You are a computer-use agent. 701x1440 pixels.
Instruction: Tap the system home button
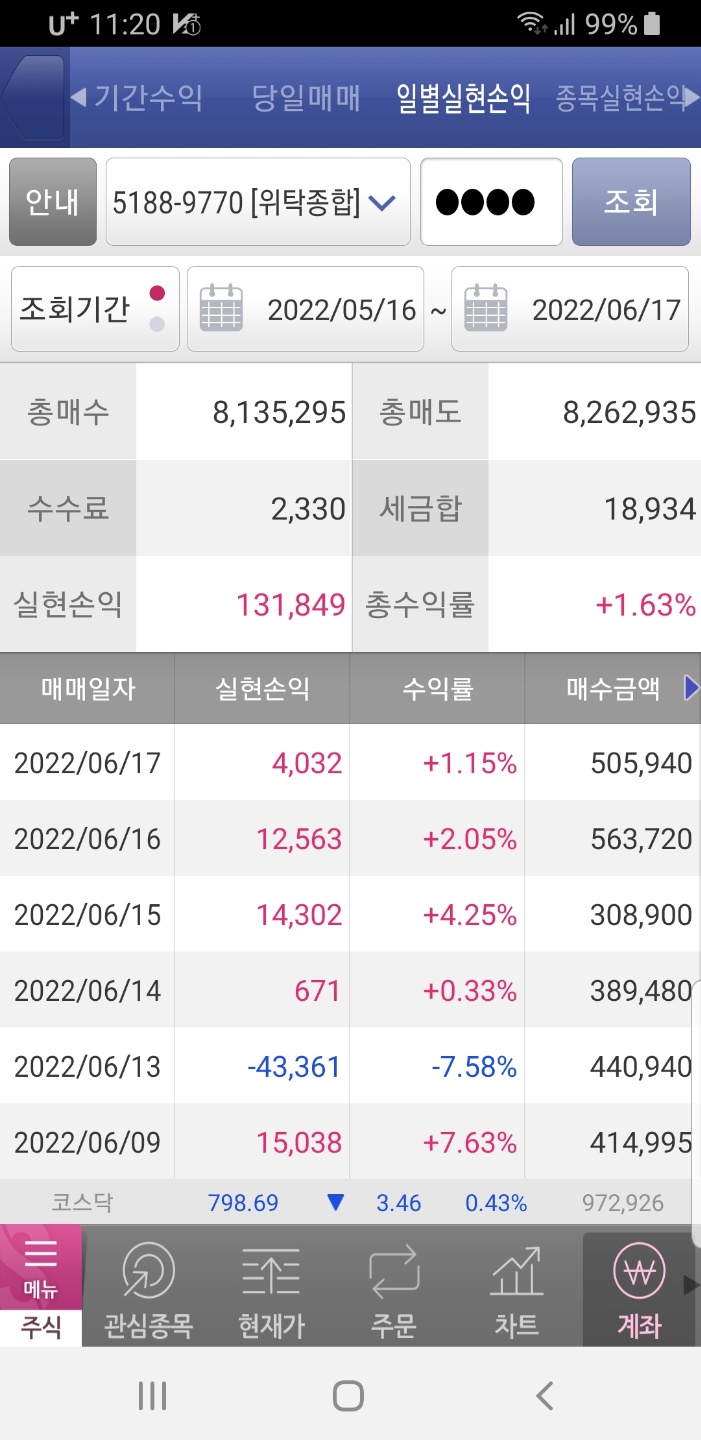coord(348,1395)
